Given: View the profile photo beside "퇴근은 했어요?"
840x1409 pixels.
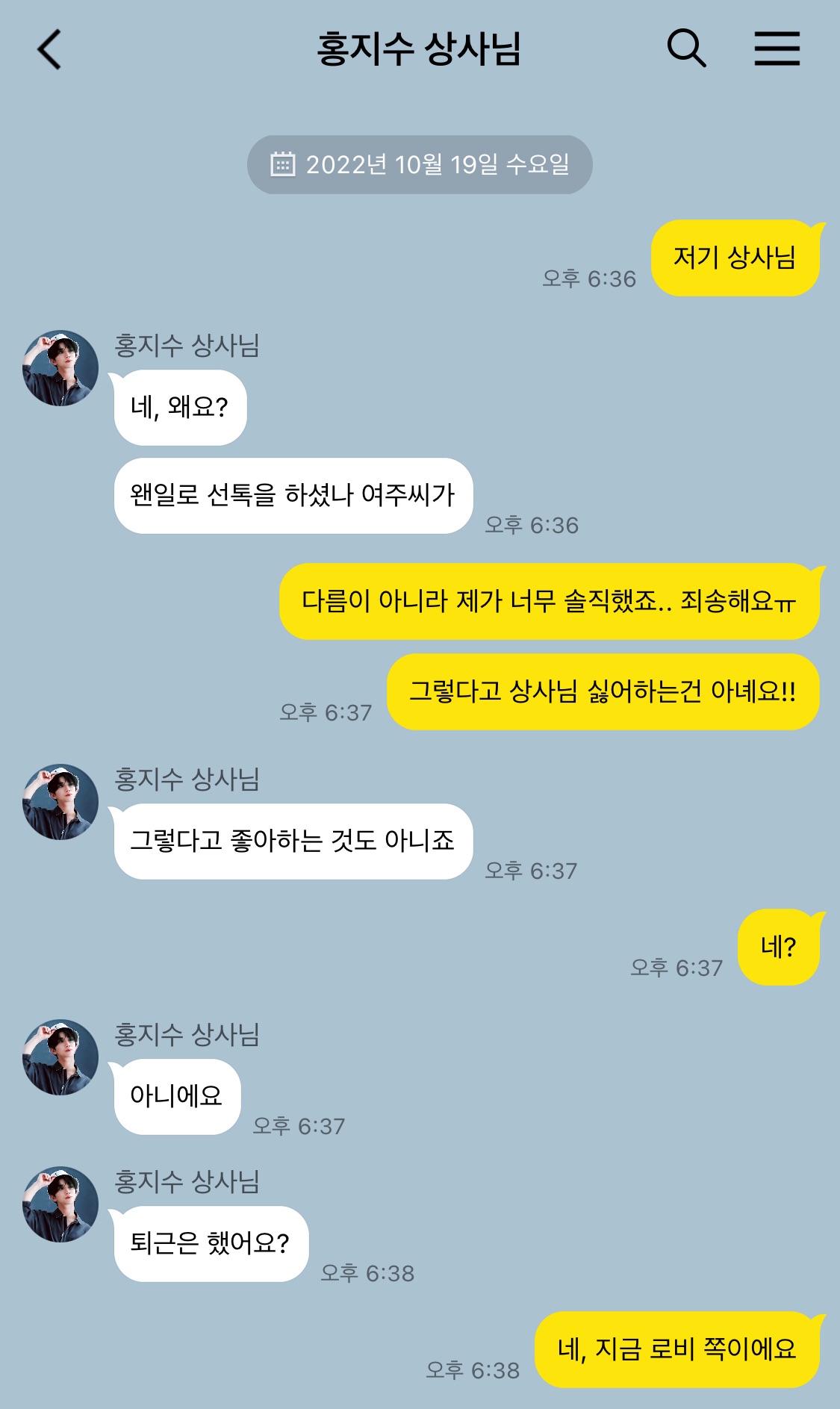Looking at the screenshot, I should tap(60, 1204).
